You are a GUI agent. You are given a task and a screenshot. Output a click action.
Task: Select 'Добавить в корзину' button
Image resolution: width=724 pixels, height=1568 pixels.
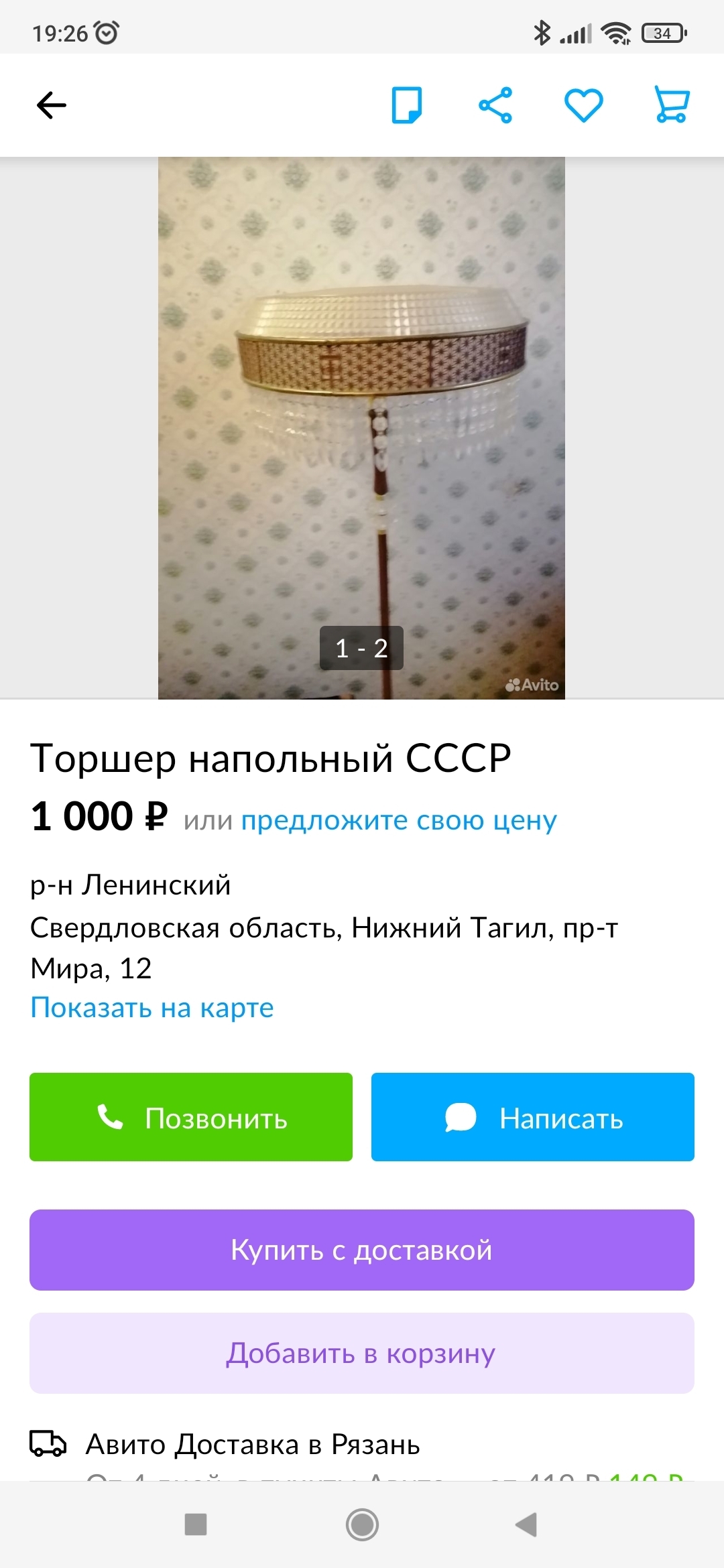point(362,1353)
